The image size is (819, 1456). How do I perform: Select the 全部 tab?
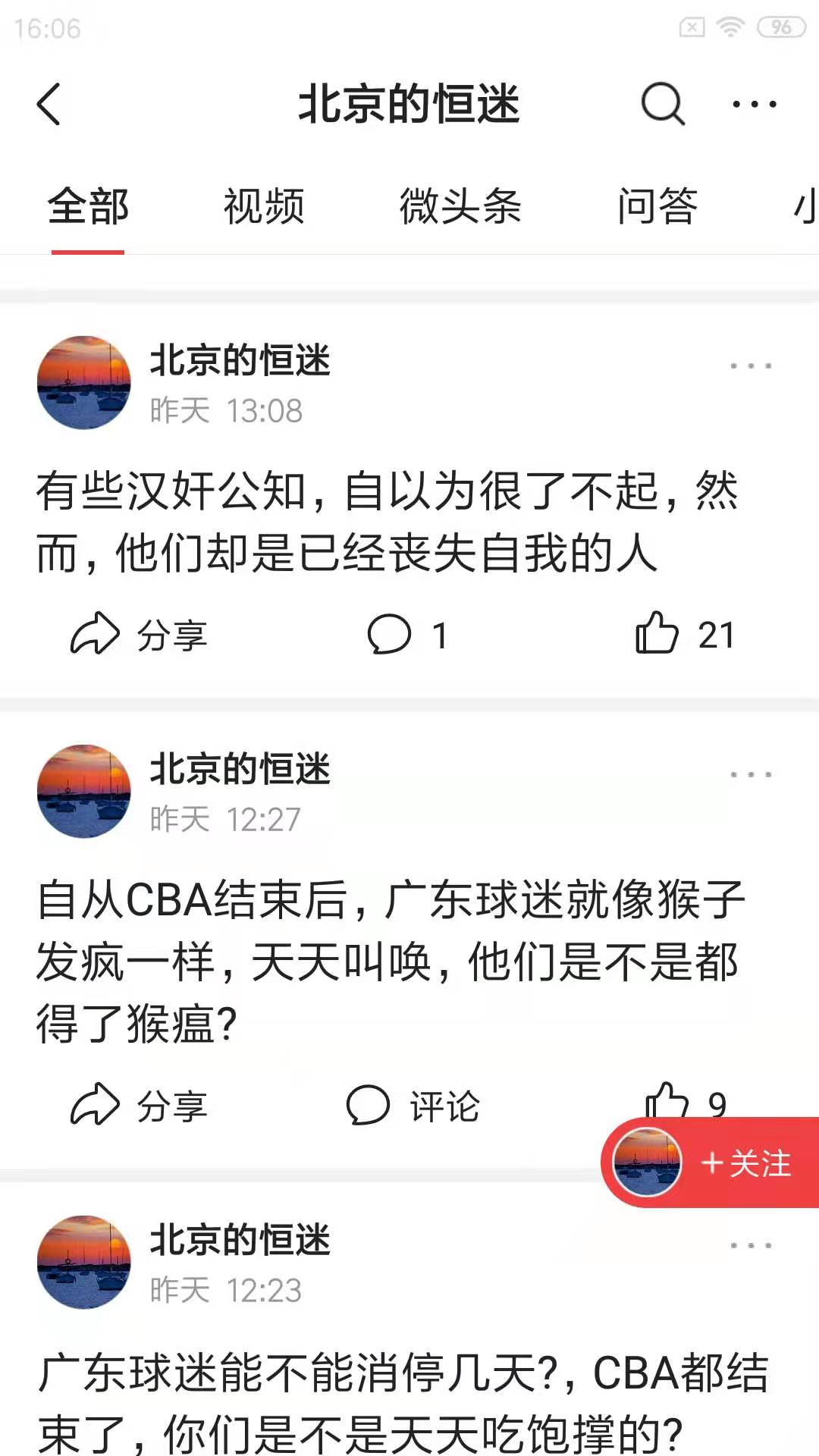(x=88, y=206)
